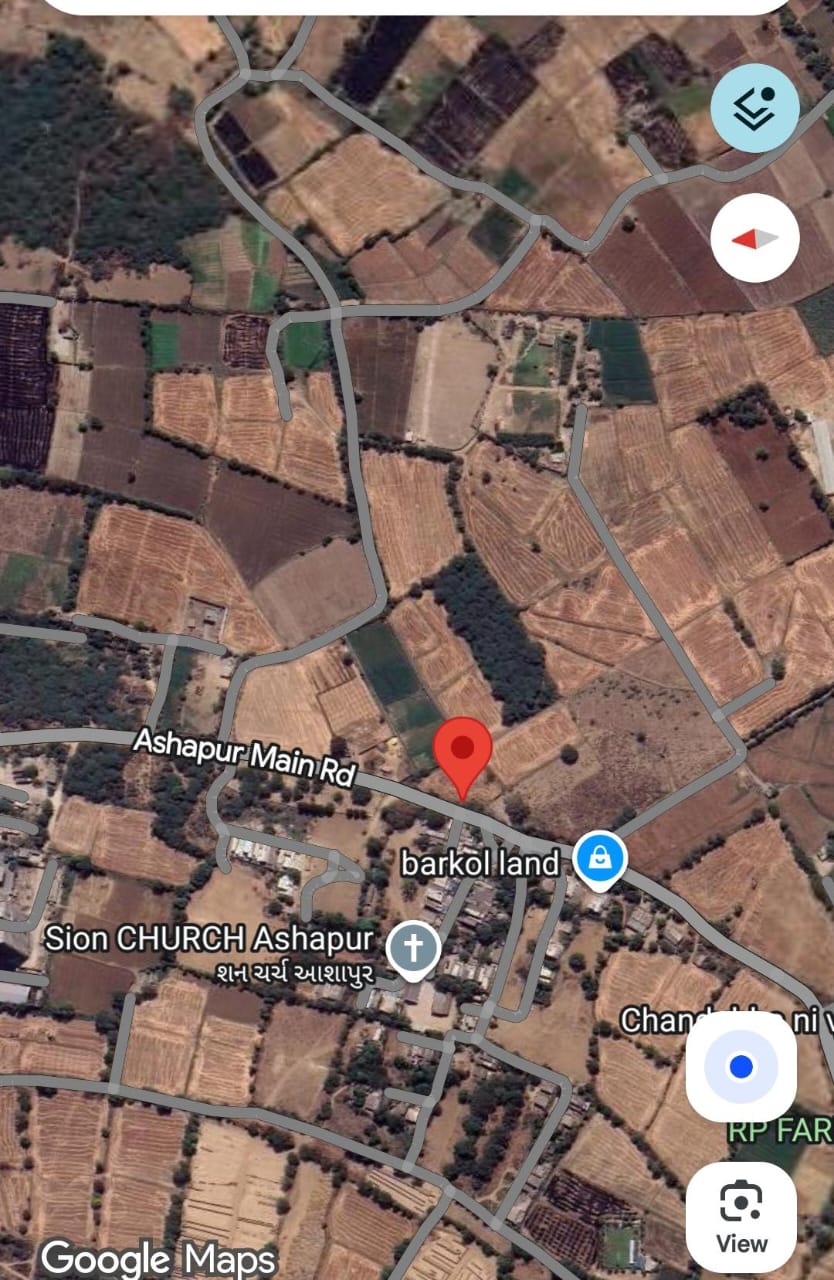
Task: Open the barkol land place label
Action: [x=480, y=862]
